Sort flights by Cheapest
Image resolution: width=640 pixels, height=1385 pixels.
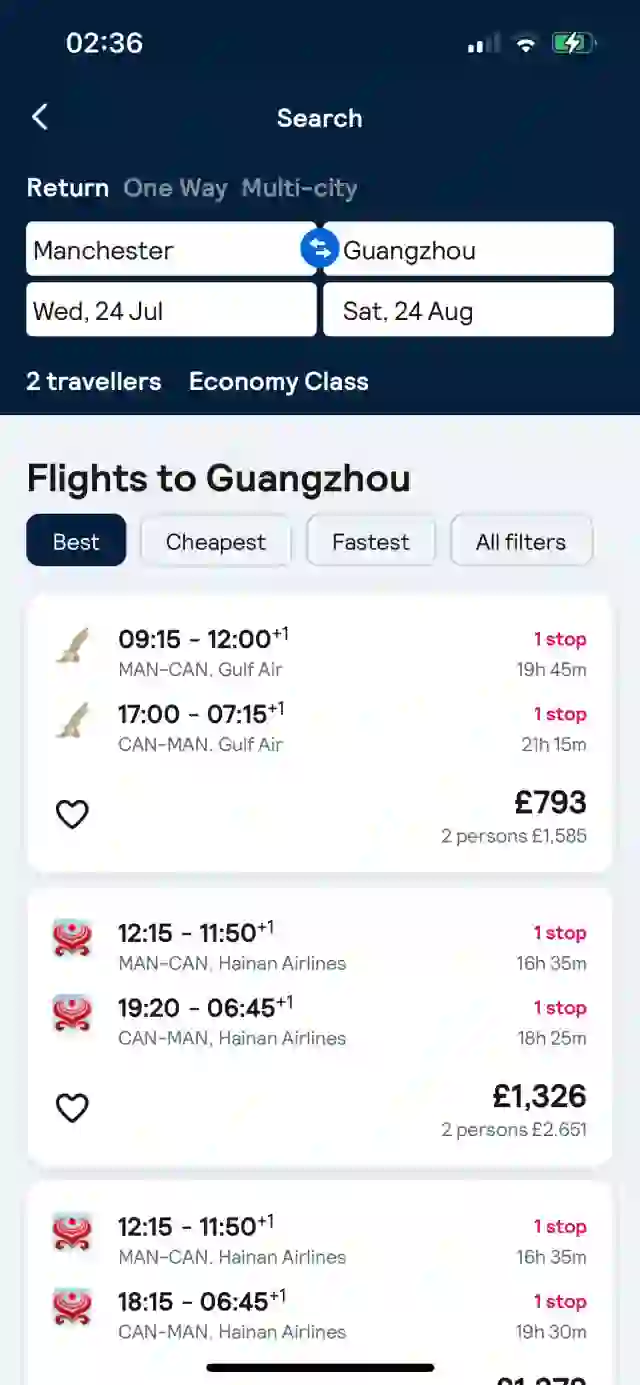(215, 541)
